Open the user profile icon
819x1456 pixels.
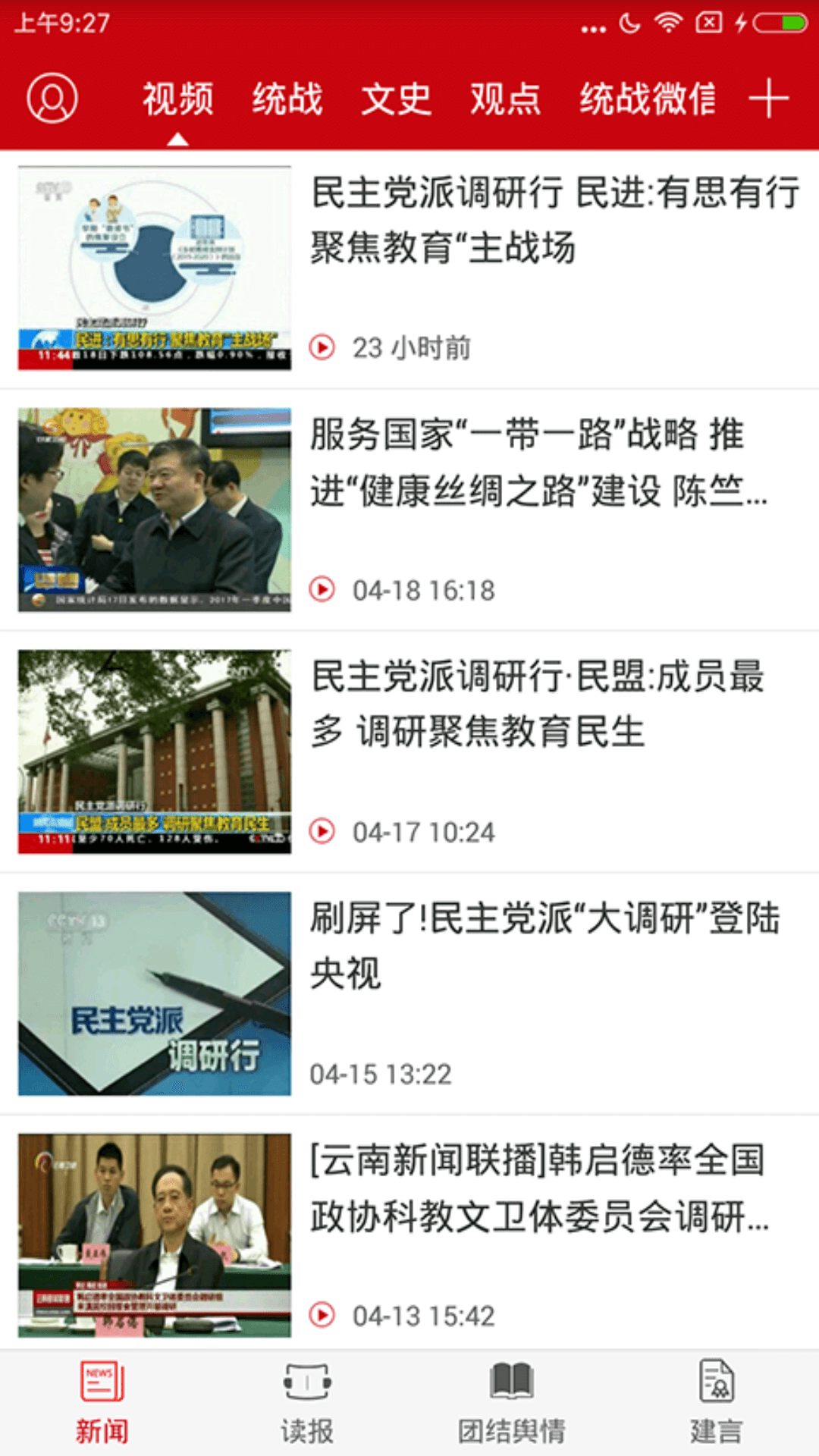point(52,98)
